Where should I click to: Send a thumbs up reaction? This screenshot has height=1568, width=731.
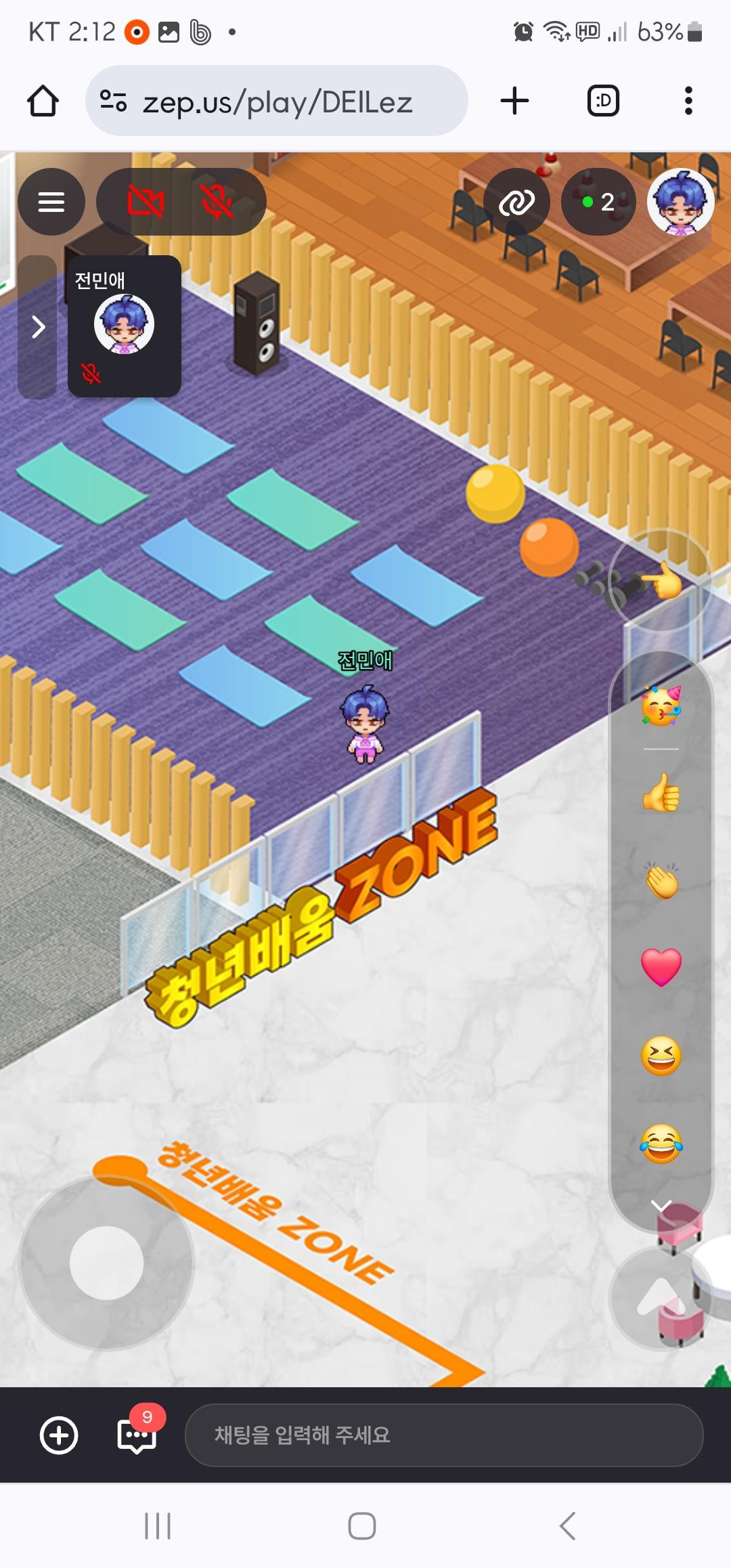(661, 793)
